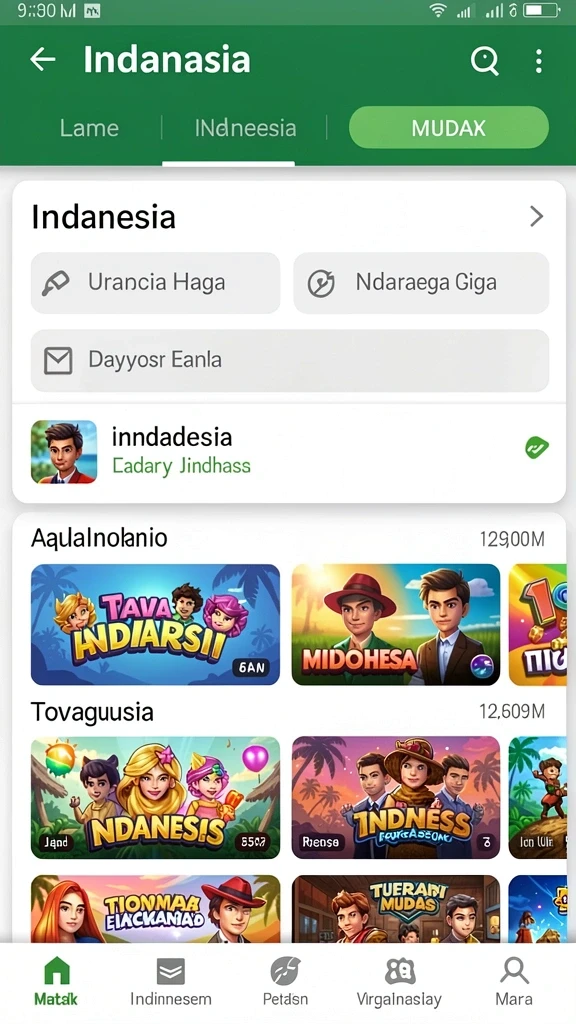Go back using the arrow icon
This screenshot has height=1024, width=576.
tap(43, 59)
